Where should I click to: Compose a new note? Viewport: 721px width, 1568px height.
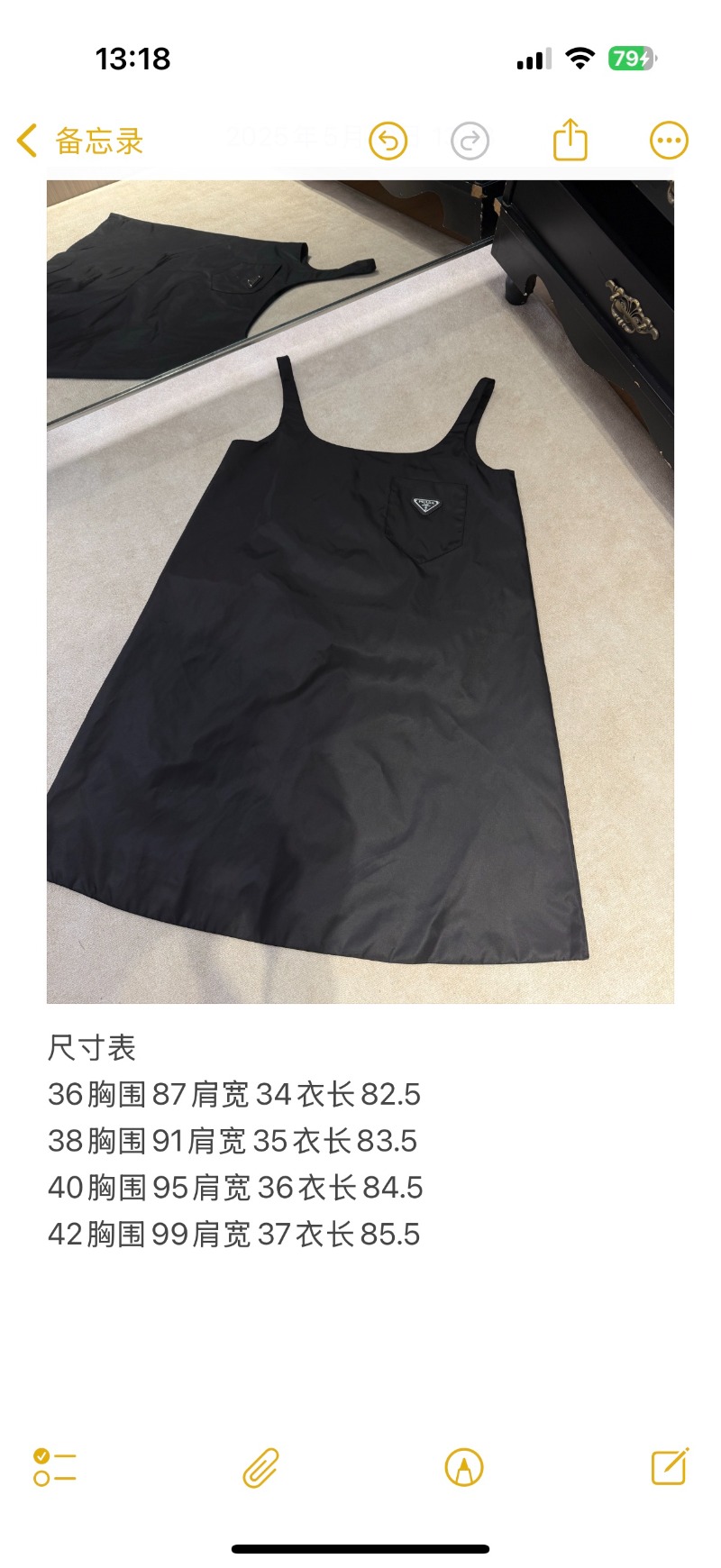(x=670, y=1466)
